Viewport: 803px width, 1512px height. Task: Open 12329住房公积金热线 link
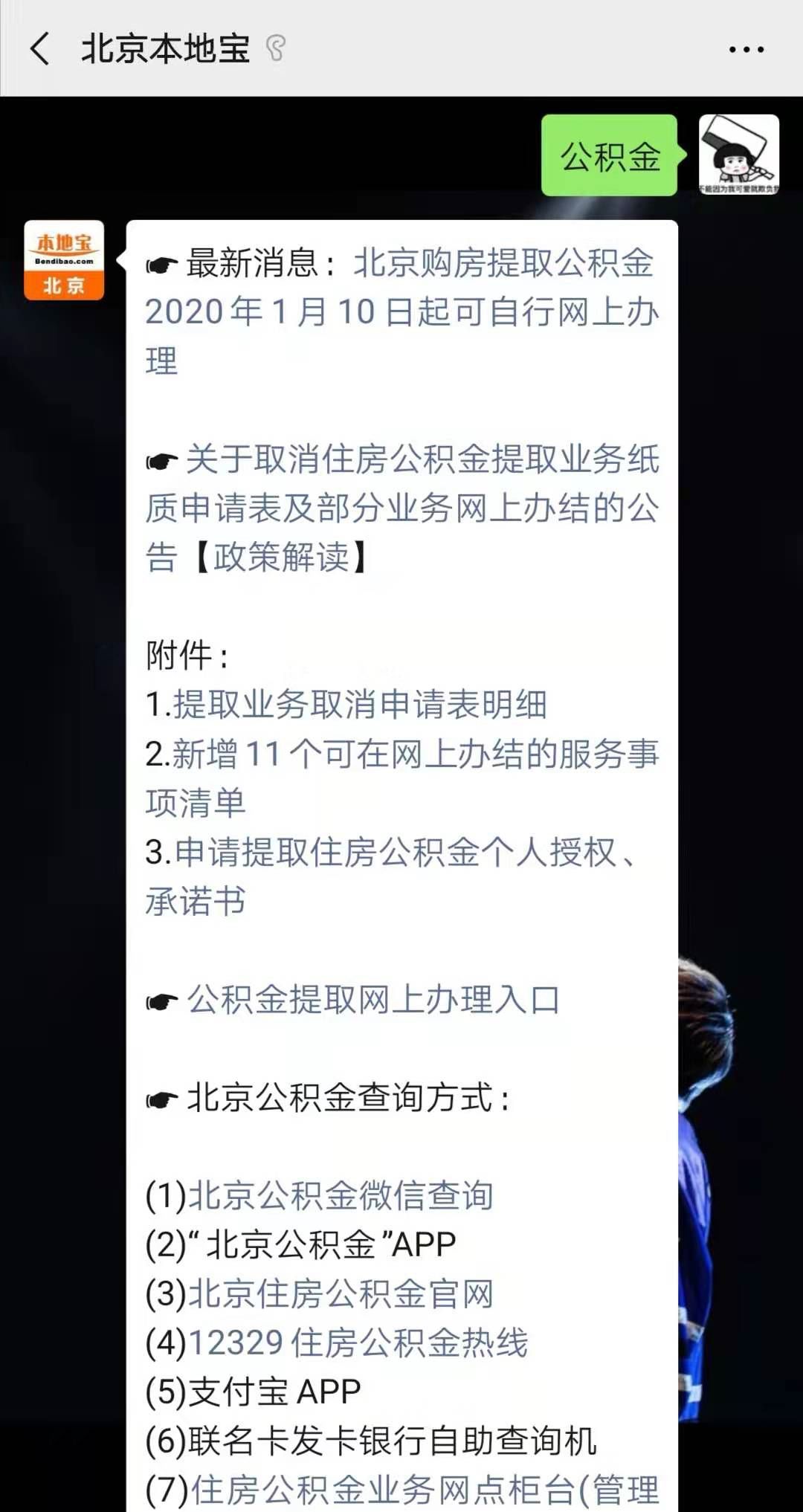(358, 1343)
